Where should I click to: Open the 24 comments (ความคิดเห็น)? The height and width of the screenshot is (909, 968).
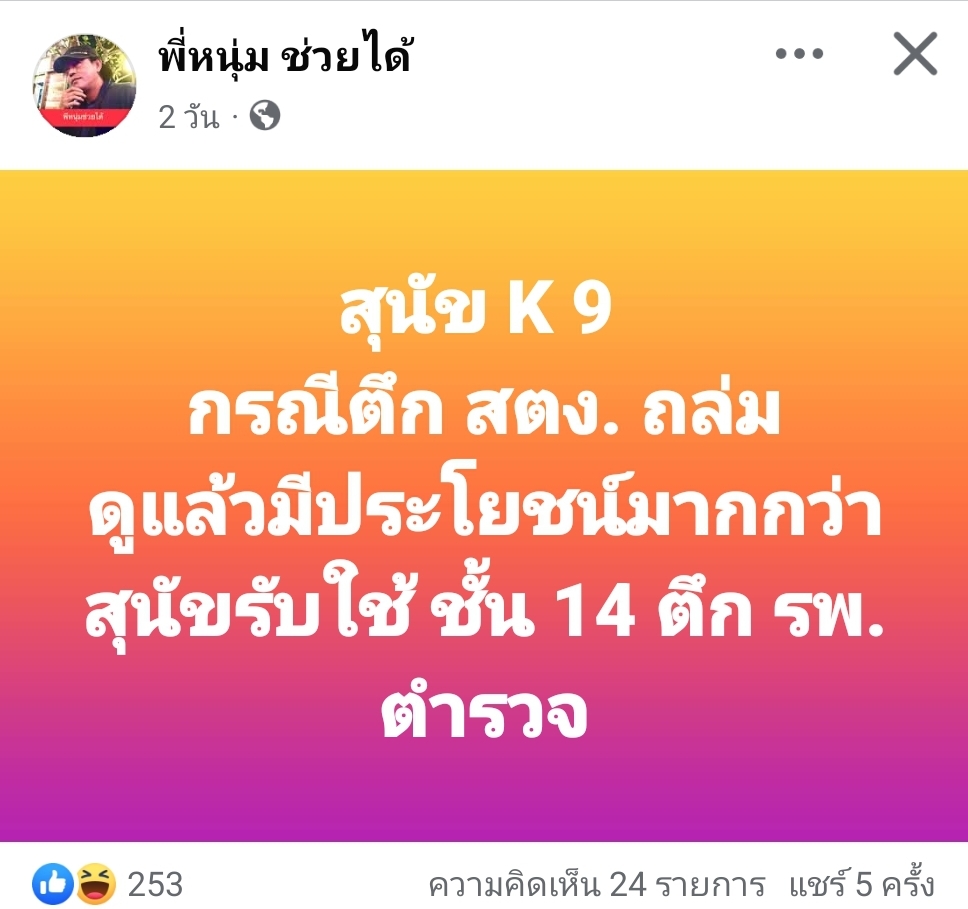click(x=596, y=885)
